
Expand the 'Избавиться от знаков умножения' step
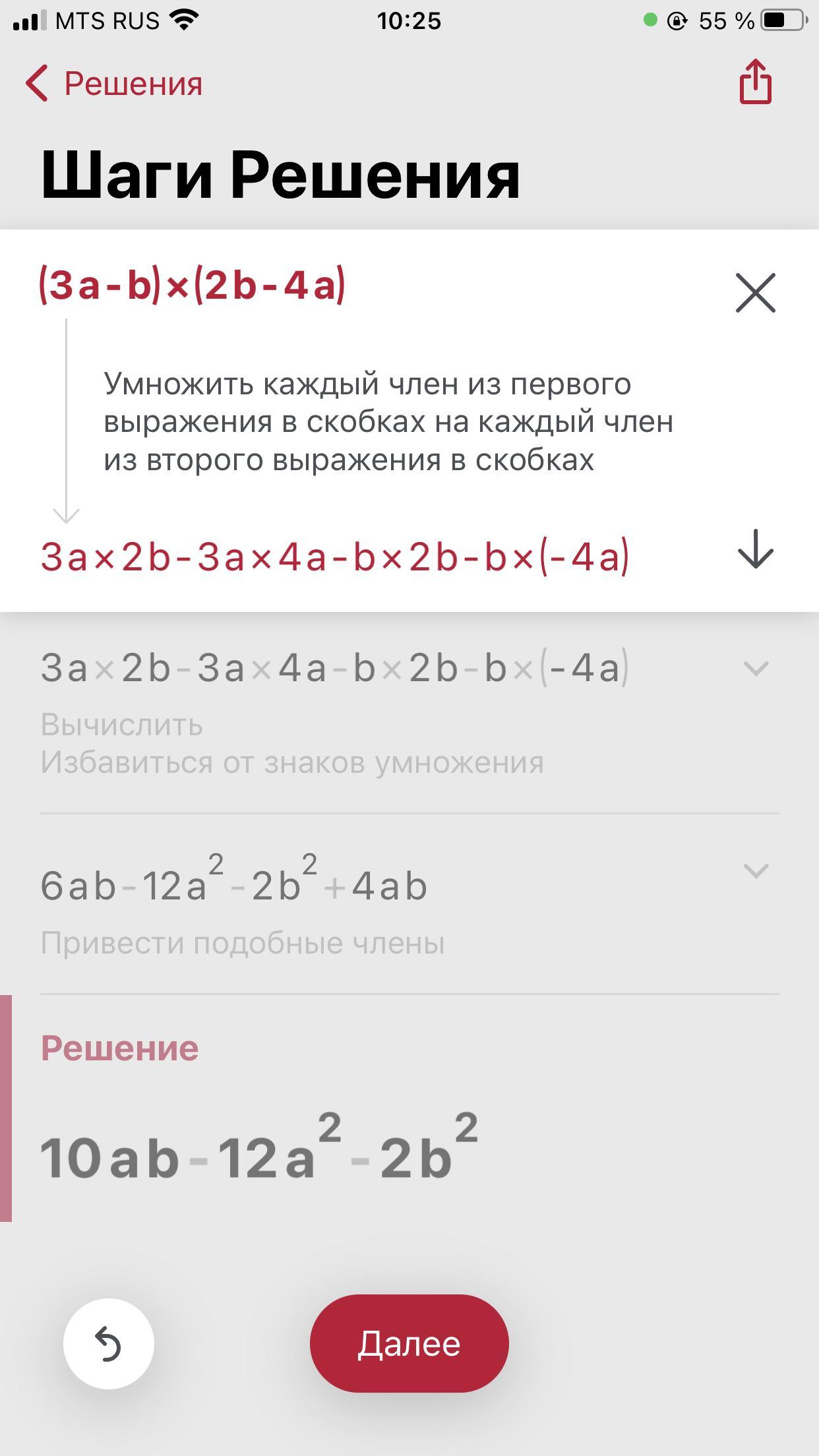[756, 669]
